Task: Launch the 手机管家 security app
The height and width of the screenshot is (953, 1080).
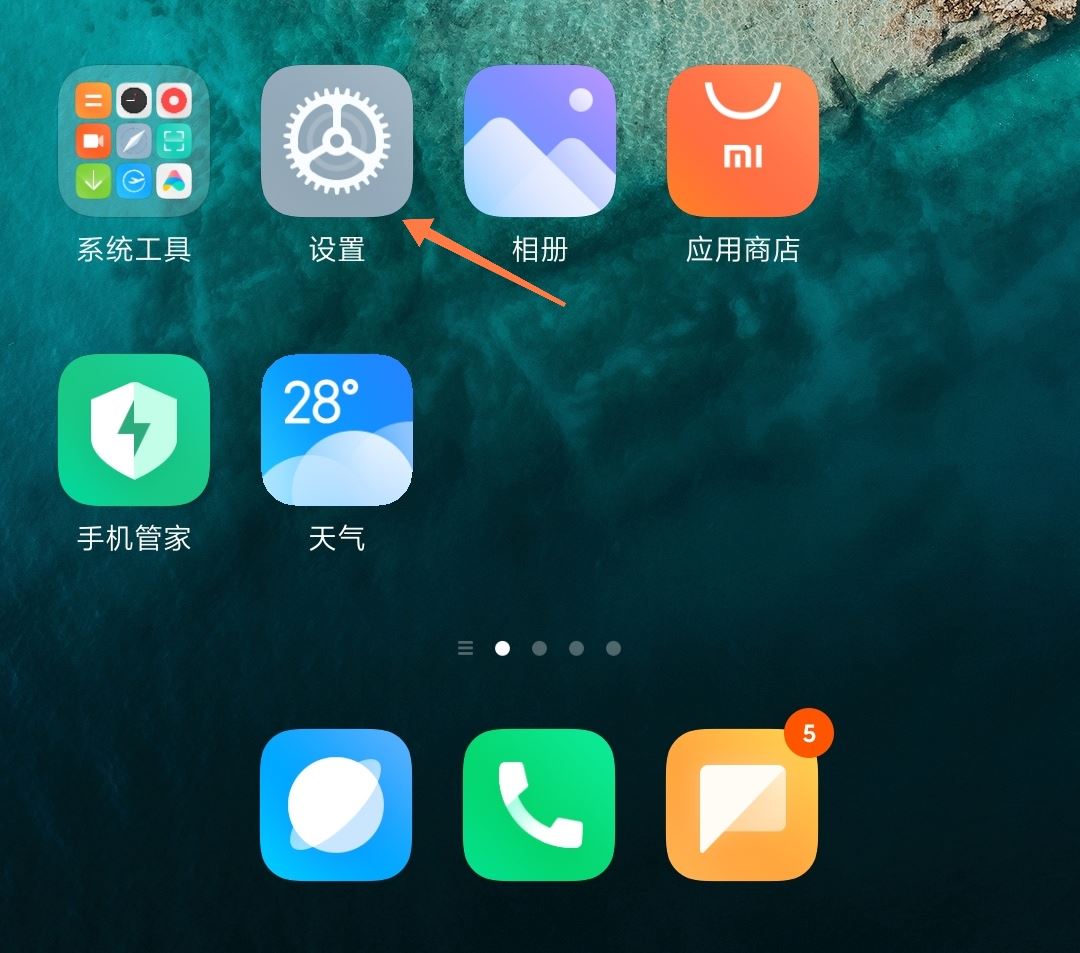Action: coord(134,430)
